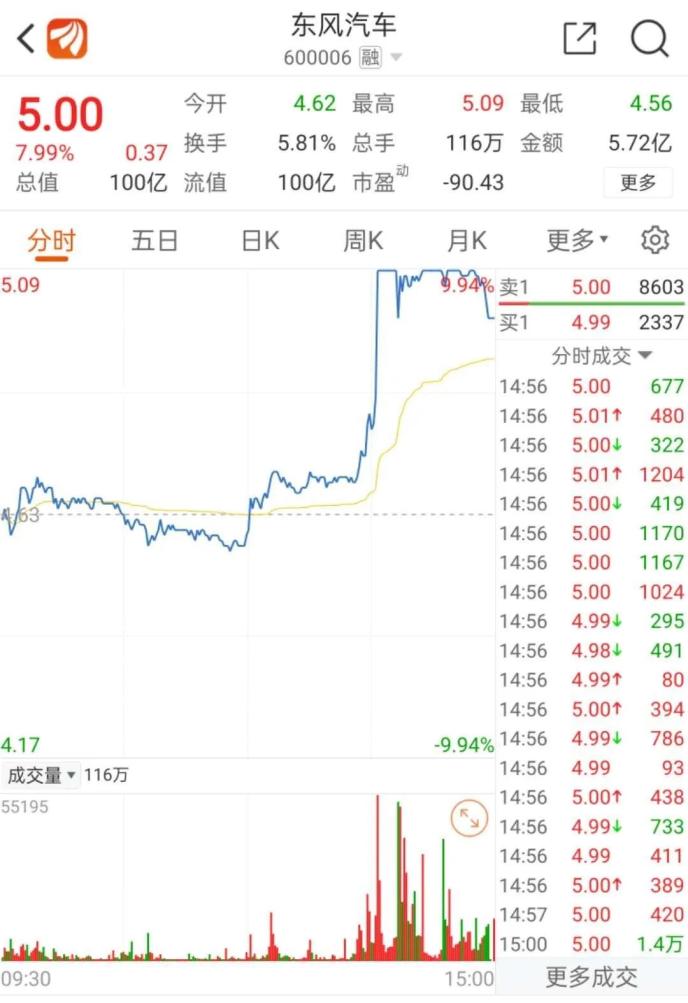This screenshot has width=688, height=1003.
Task: Tap the 买1 order book row
Action: coord(591,322)
